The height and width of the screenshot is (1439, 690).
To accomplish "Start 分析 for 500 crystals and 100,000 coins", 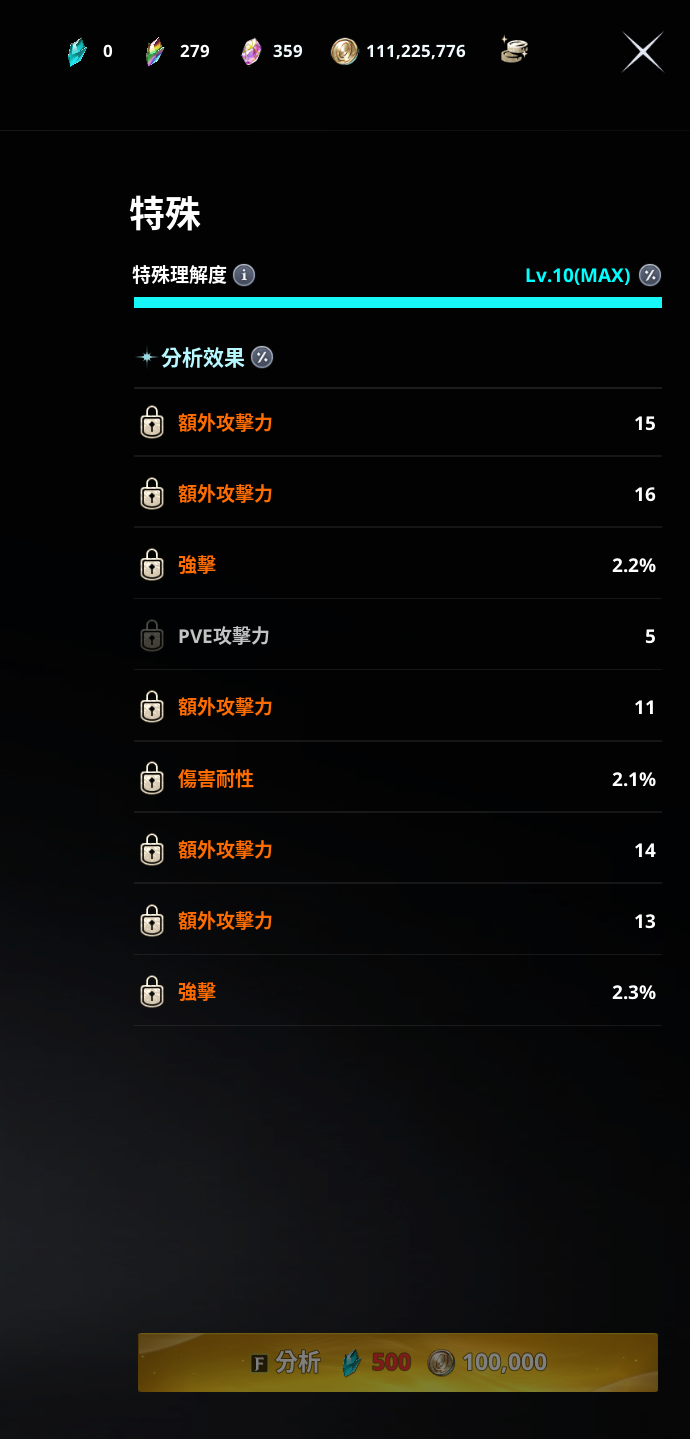I will pyautogui.click(x=398, y=1362).
